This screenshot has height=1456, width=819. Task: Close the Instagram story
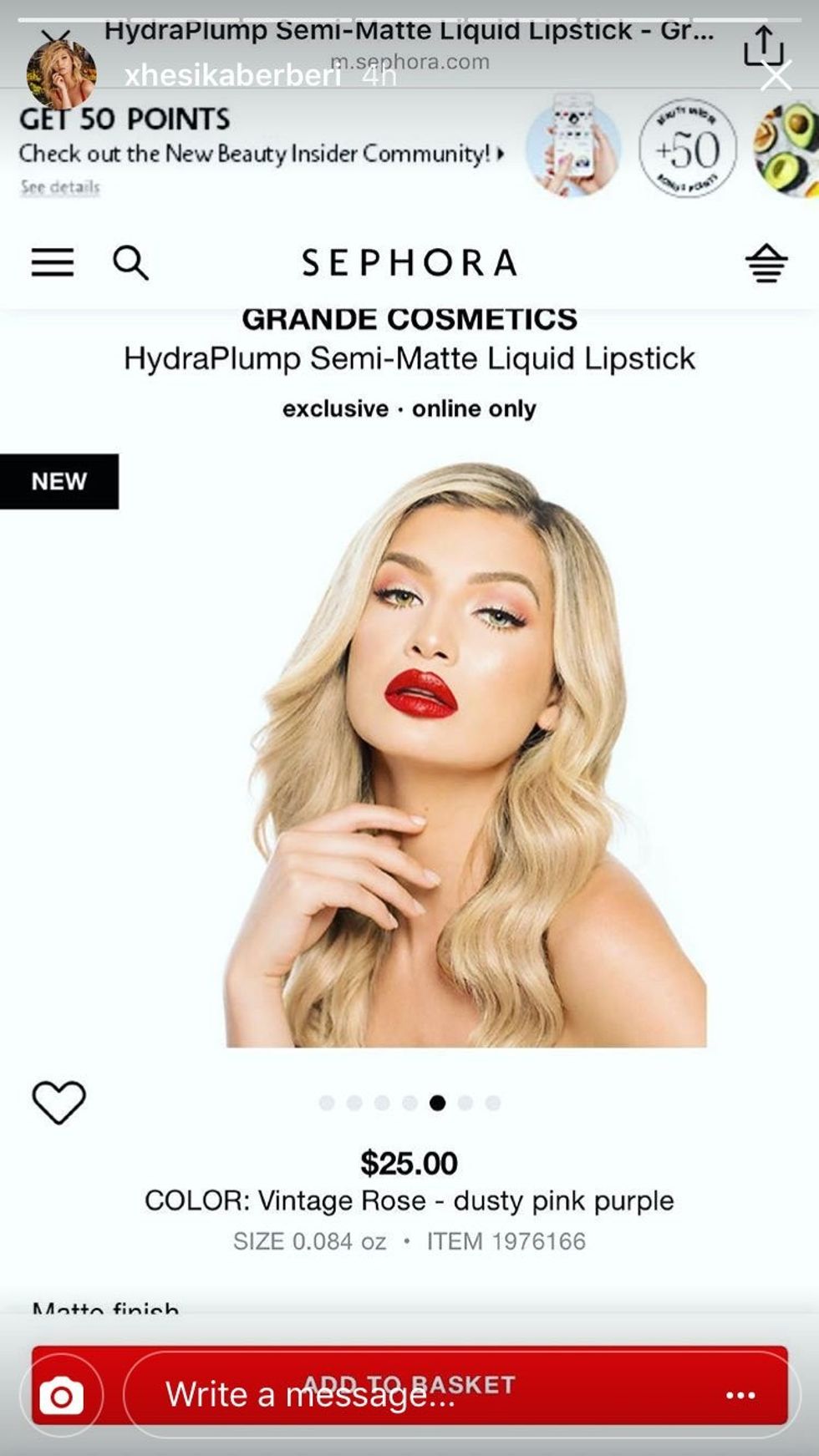click(x=776, y=77)
